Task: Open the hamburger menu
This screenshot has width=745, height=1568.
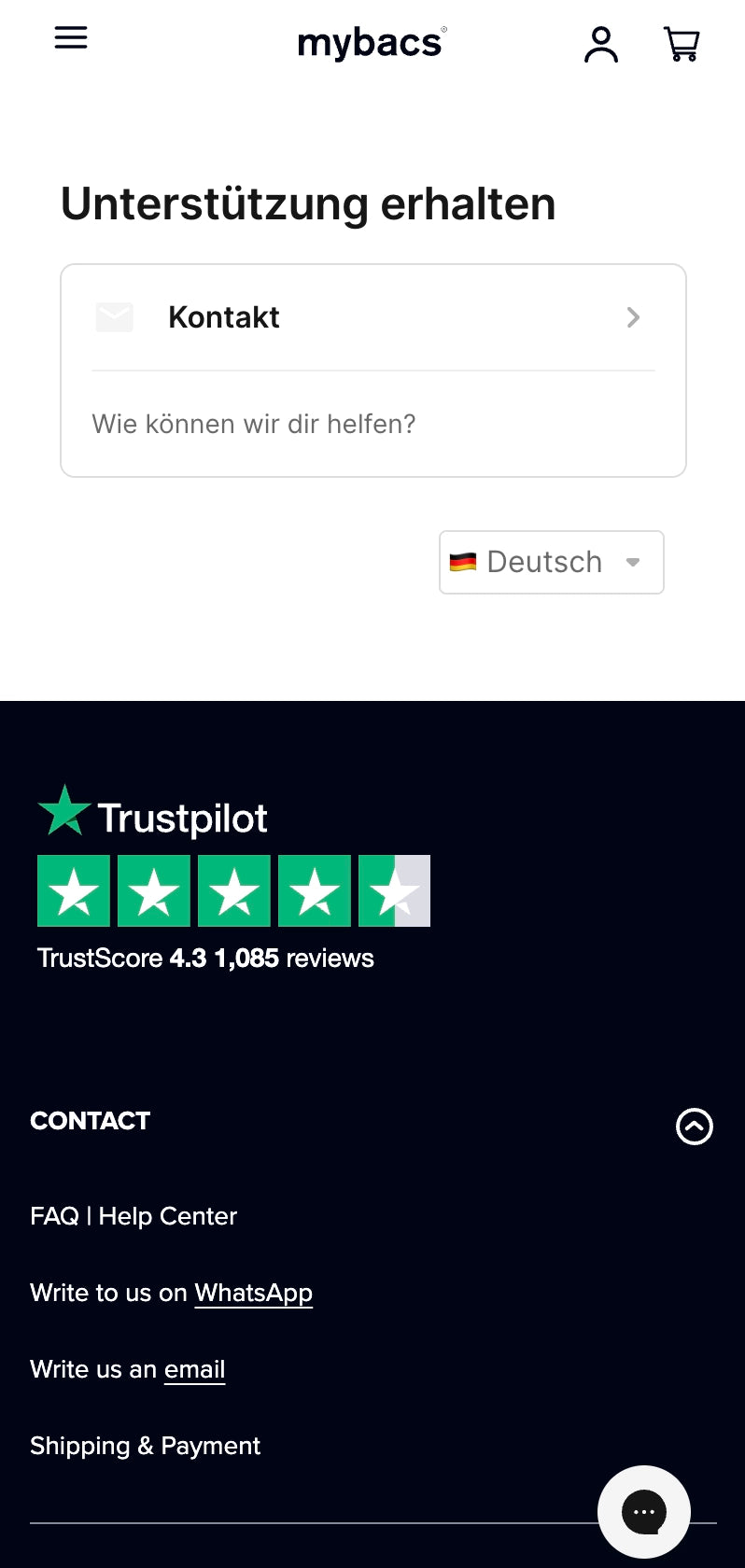Action: click(71, 38)
